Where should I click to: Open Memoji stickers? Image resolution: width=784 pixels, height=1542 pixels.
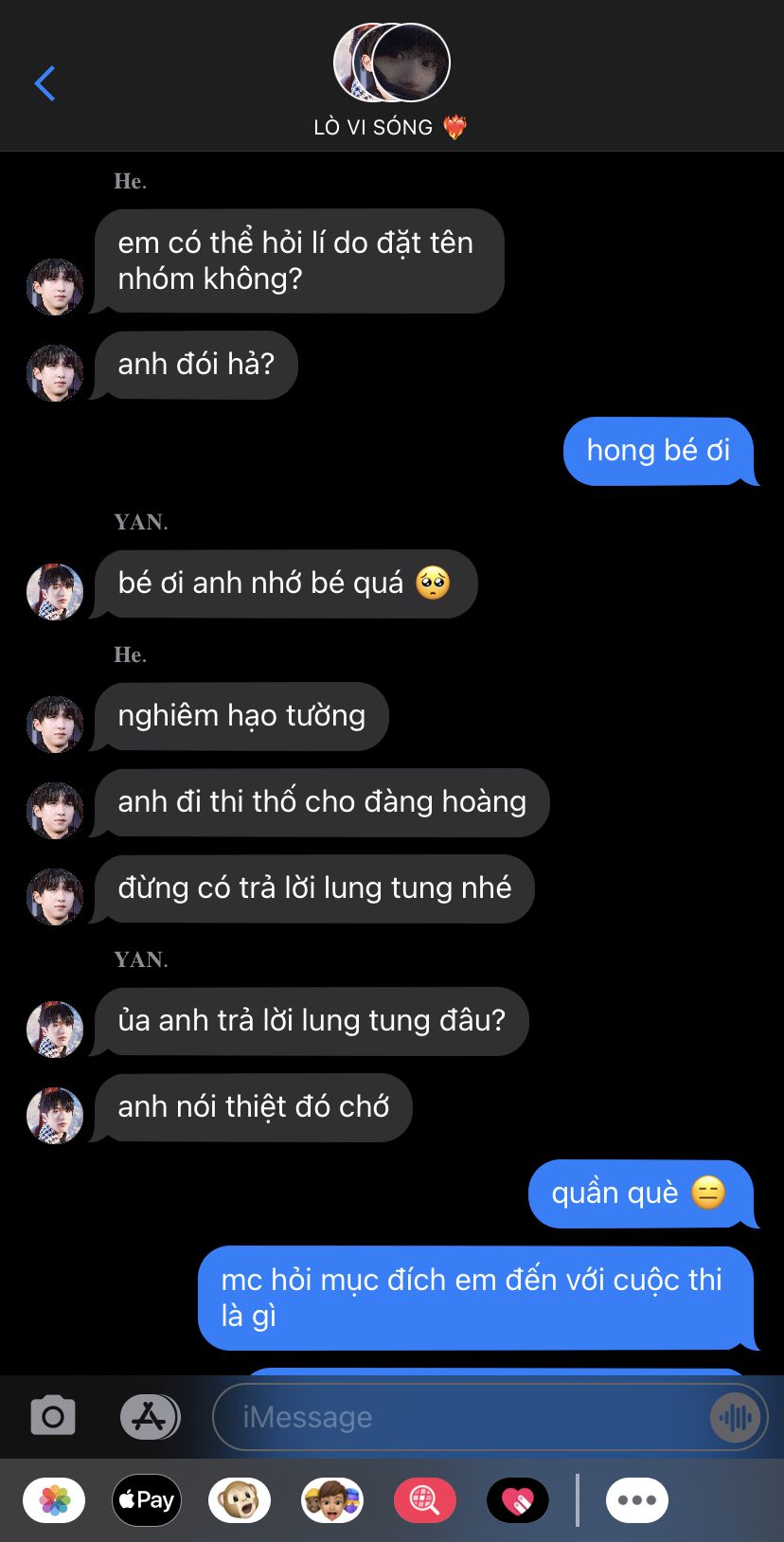click(332, 1500)
